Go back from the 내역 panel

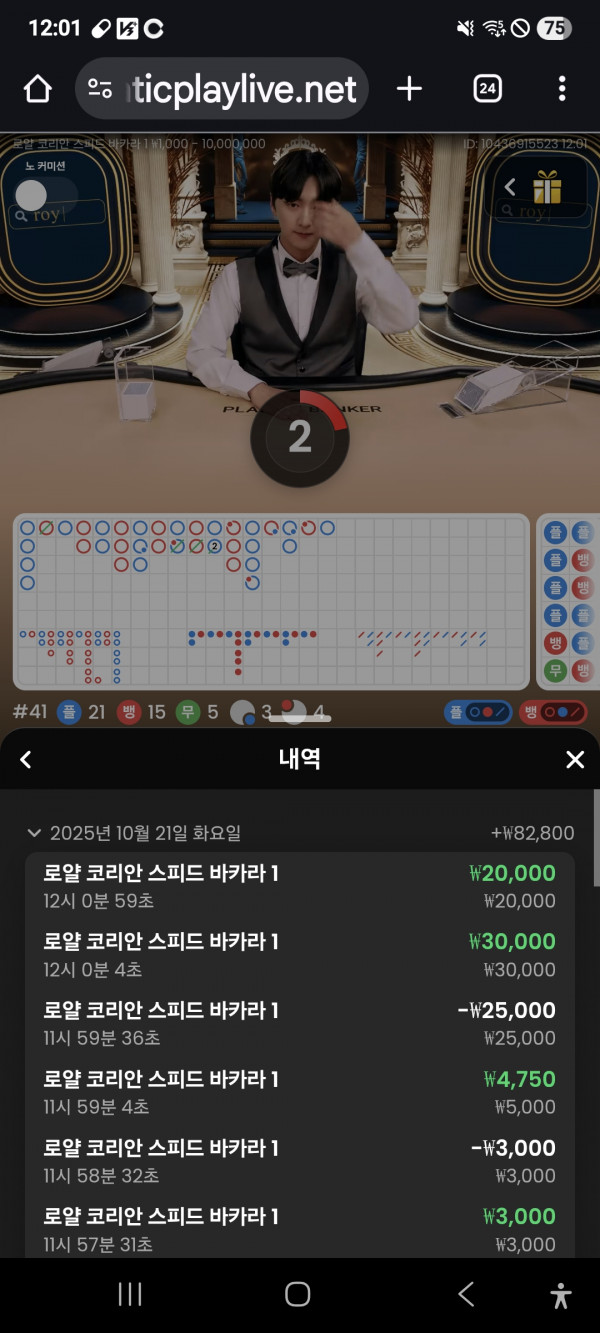click(26, 760)
